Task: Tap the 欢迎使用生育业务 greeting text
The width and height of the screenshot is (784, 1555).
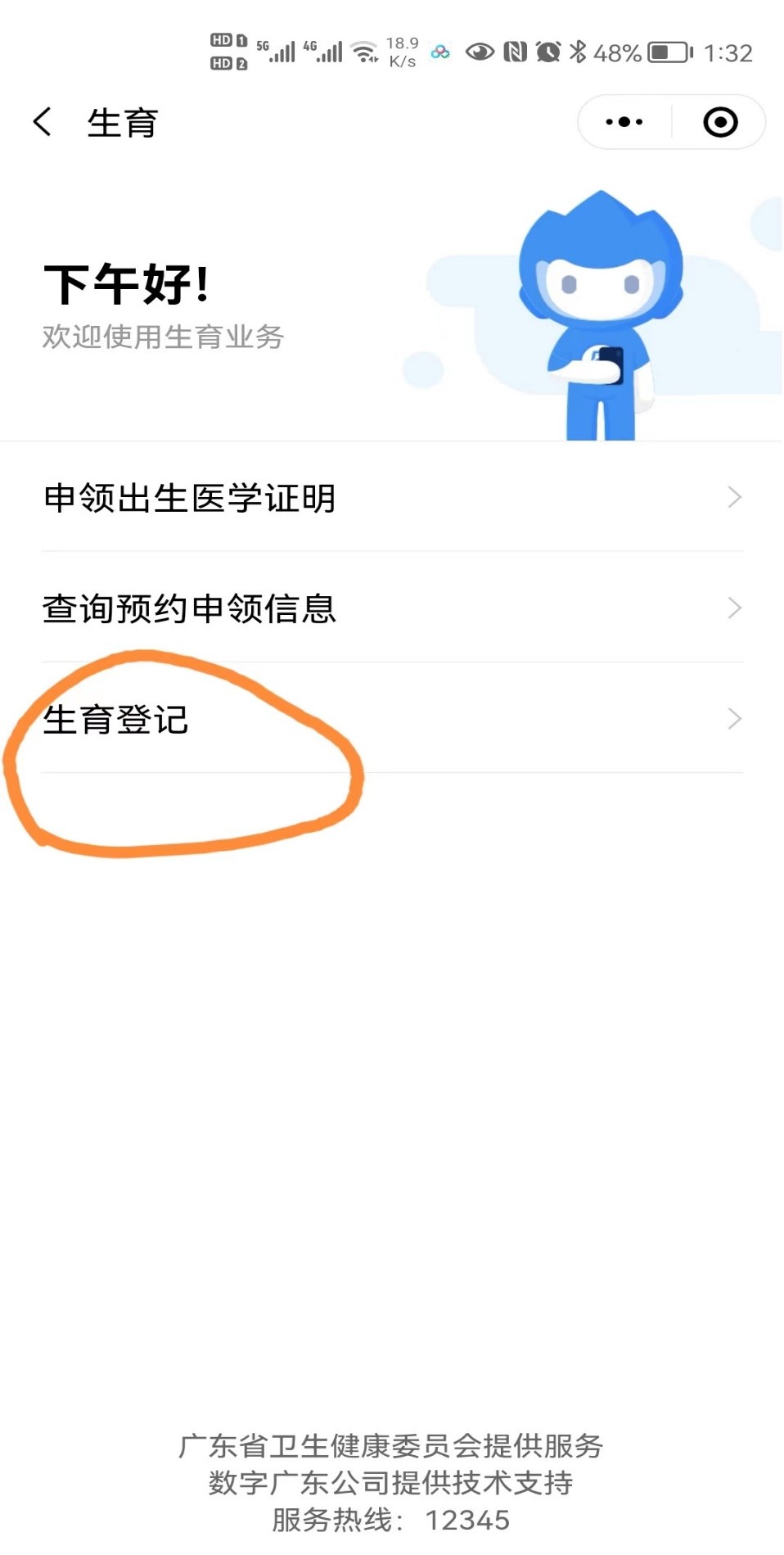Action: pos(160,336)
